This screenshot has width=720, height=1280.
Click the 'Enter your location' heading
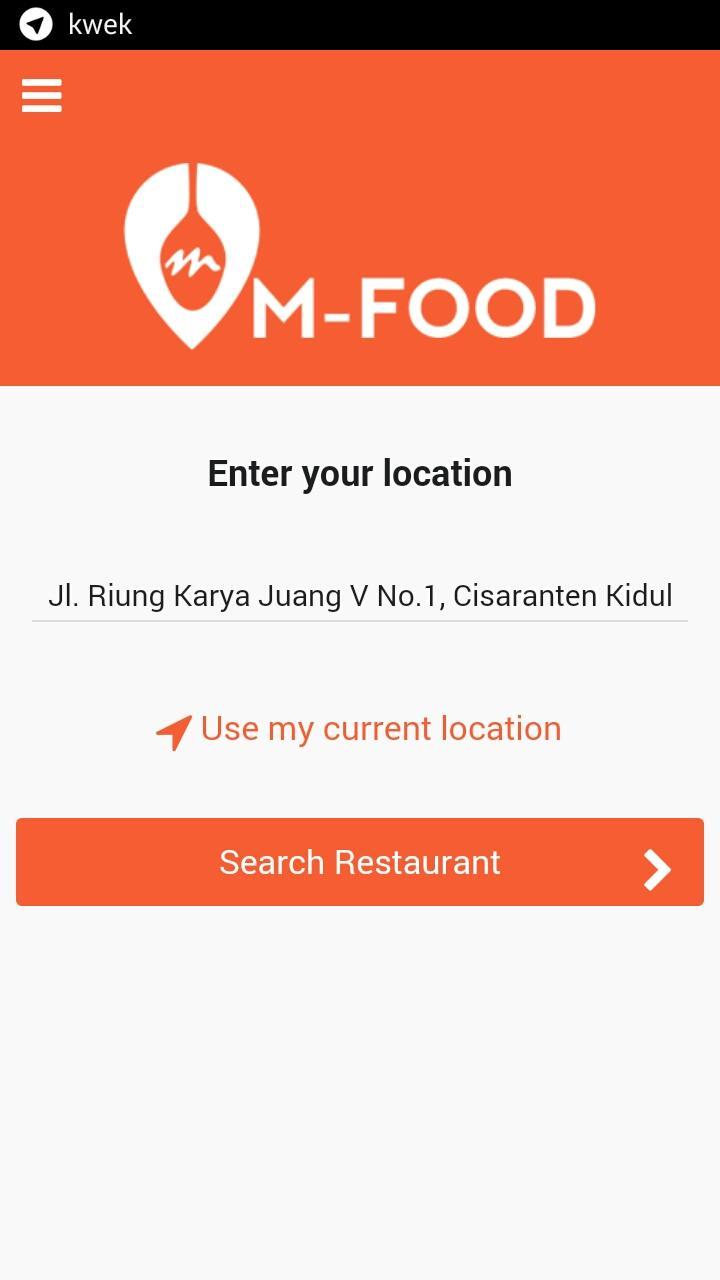[359, 472]
